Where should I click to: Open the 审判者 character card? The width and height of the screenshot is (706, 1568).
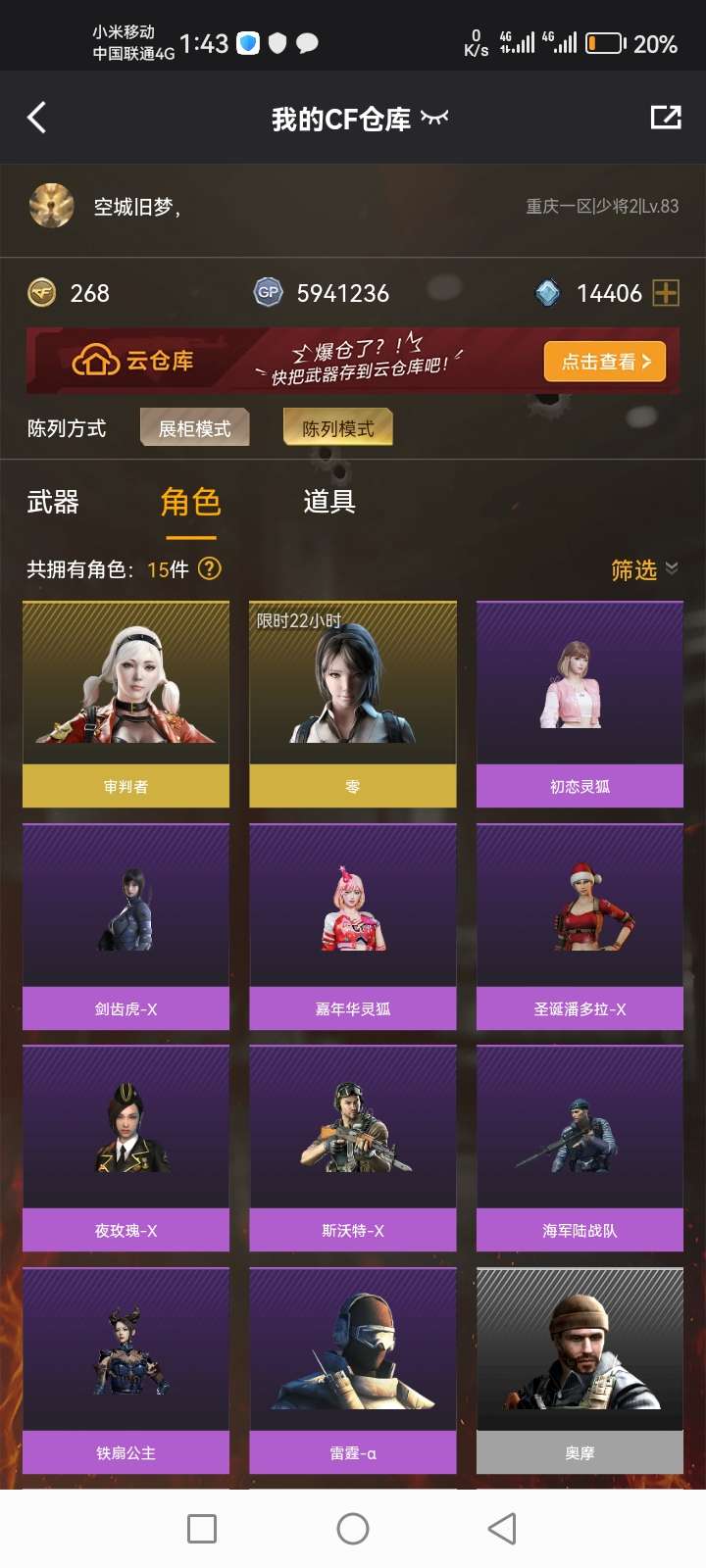point(126,704)
